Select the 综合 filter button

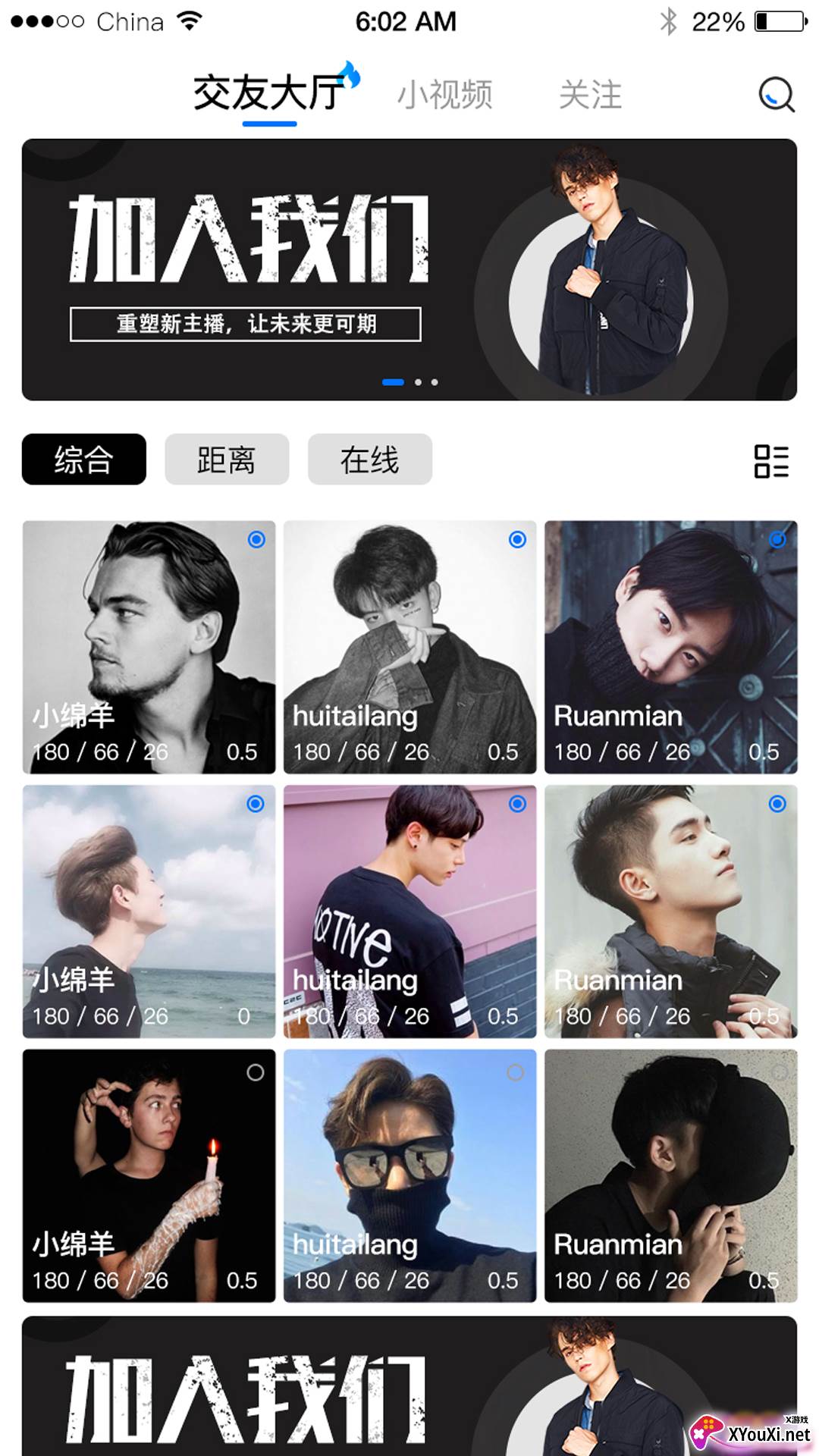(83, 459)
